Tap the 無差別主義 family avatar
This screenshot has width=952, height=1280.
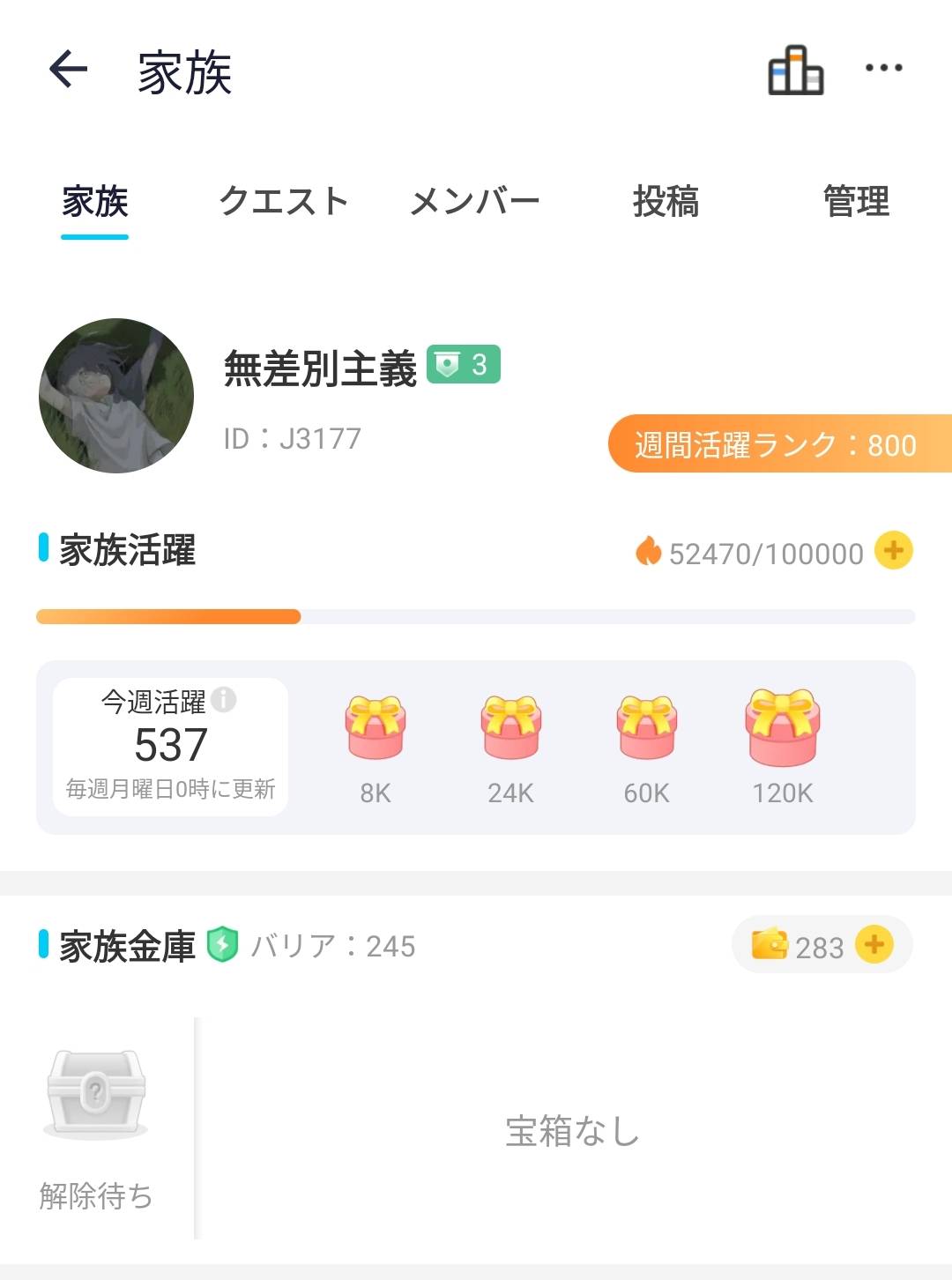(116, 396)
